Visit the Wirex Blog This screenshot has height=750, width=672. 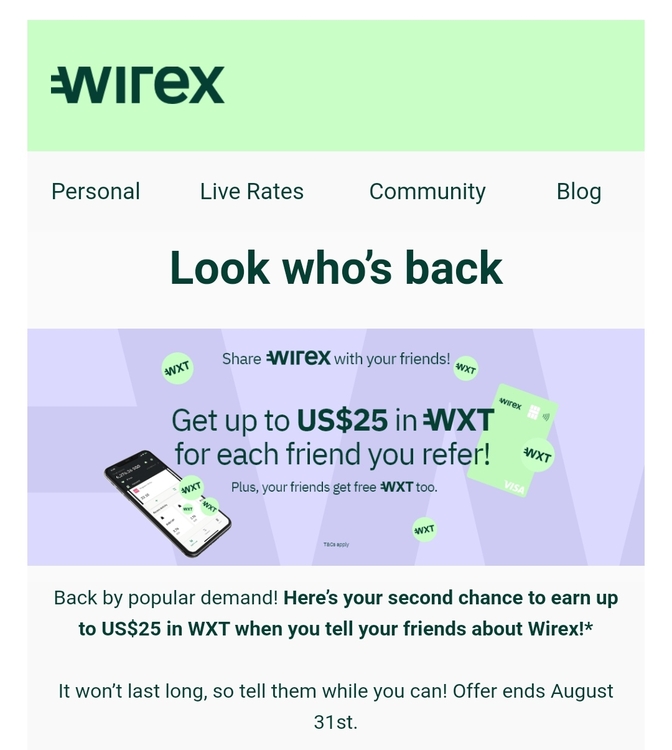tap(578, 191)
